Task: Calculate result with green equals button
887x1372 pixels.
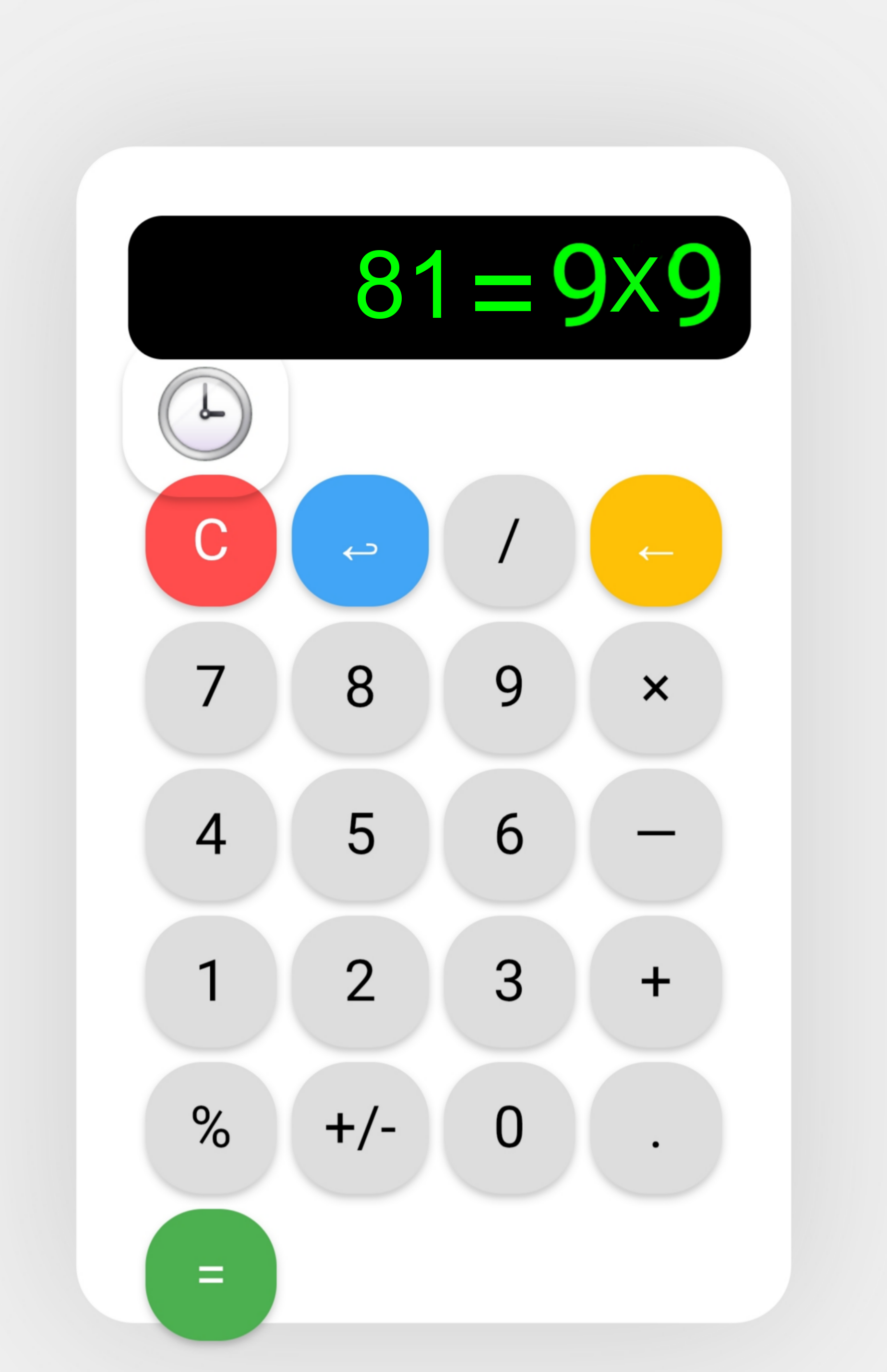Action: tap(211, 1274)
